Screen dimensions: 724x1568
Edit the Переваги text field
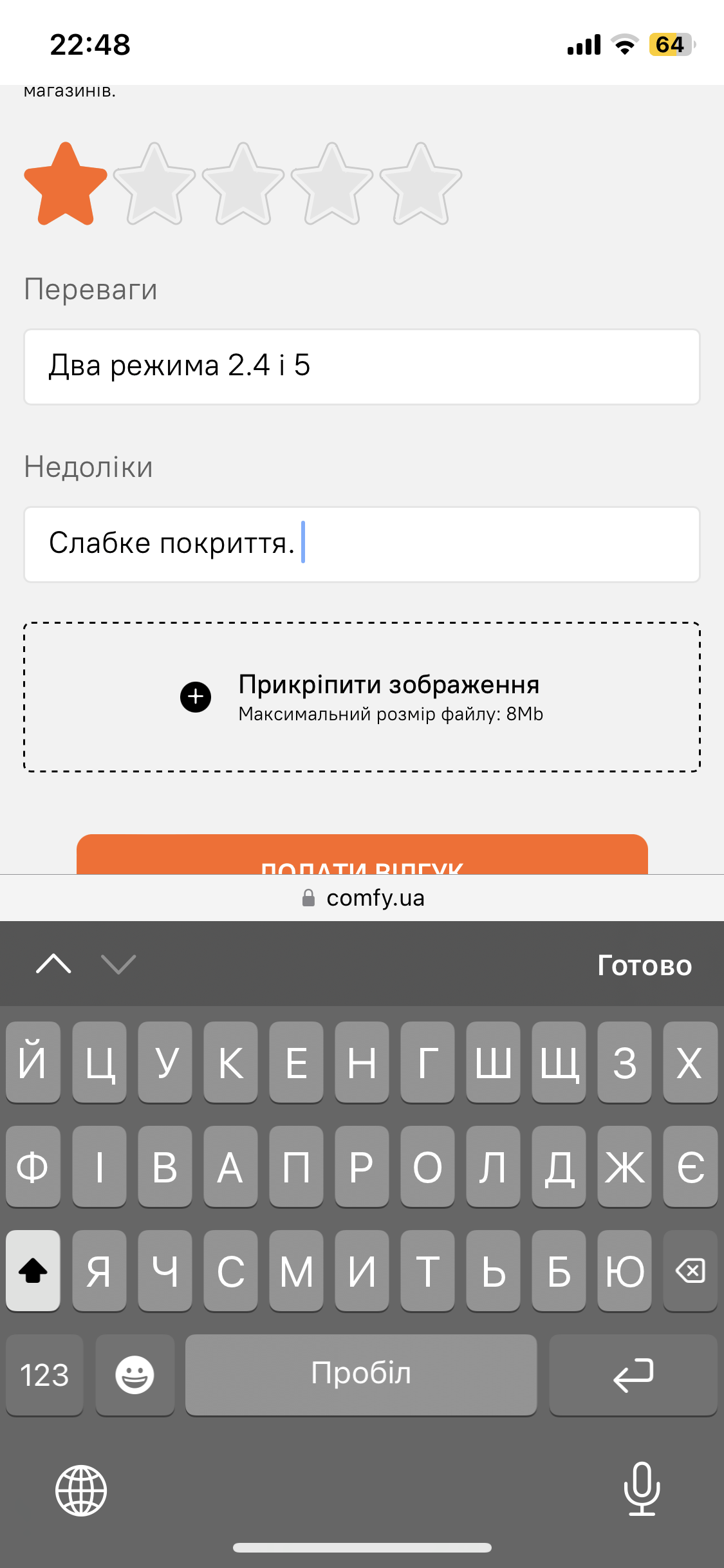point(362,367)
